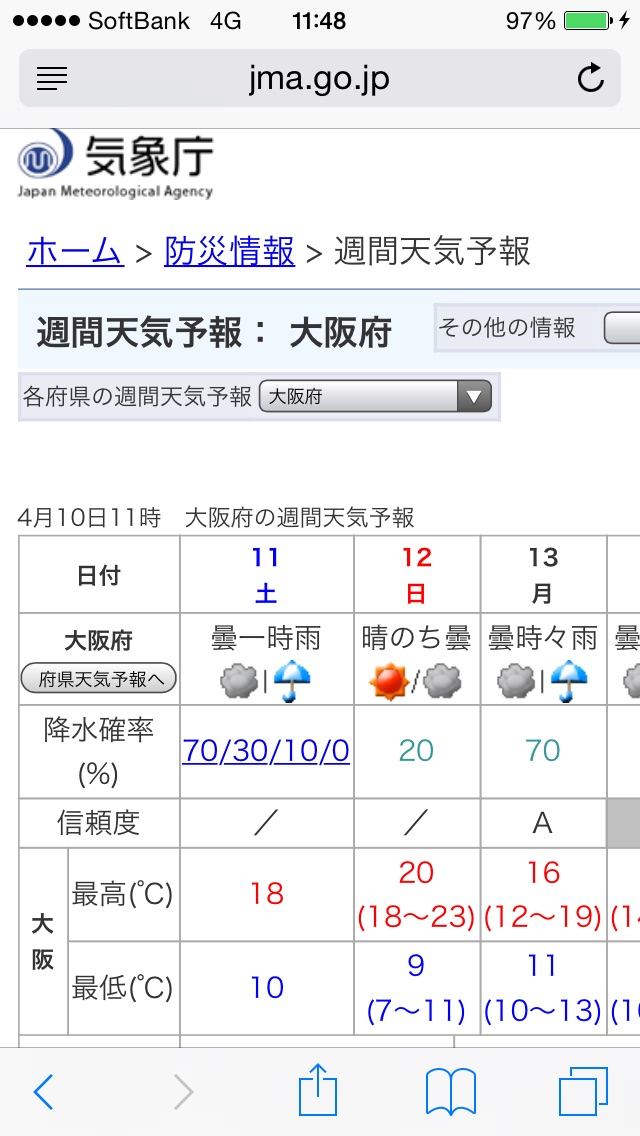Tap the 府県天気予報へ button
The height and width of the screenshot is (1136, 640).
coord(99,679)
